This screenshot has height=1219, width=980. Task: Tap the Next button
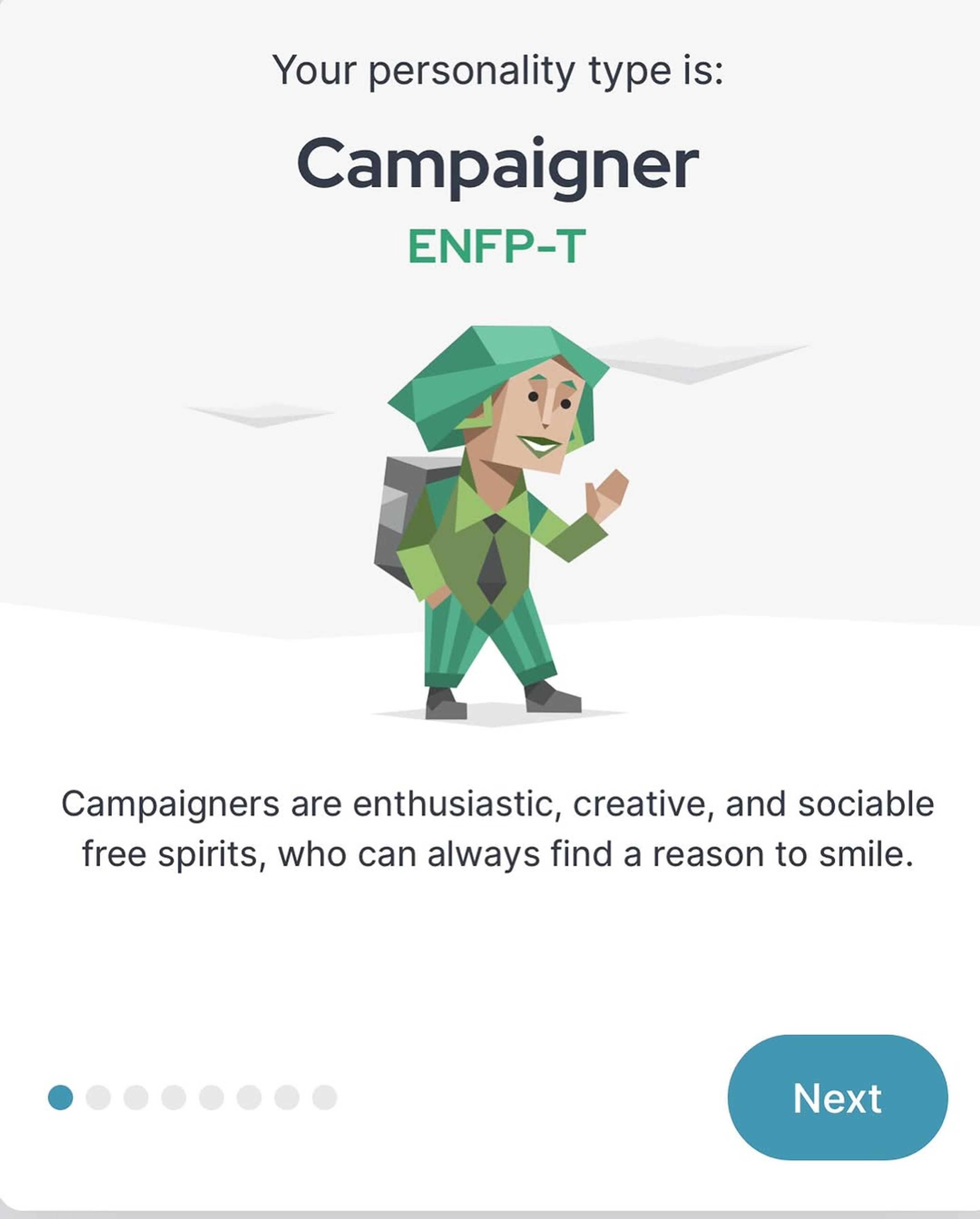[x=837, y=1097]
